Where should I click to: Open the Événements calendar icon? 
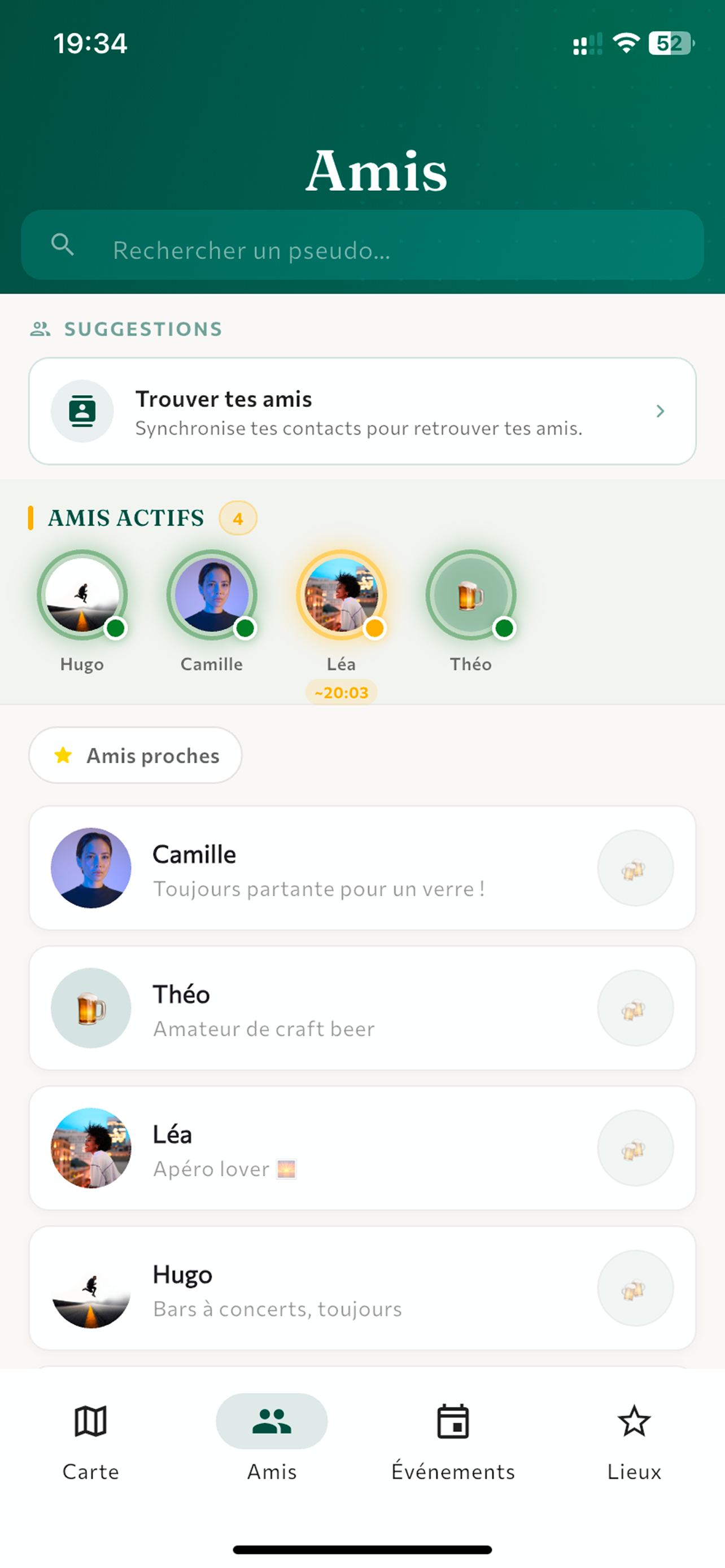coord(454,1423)
